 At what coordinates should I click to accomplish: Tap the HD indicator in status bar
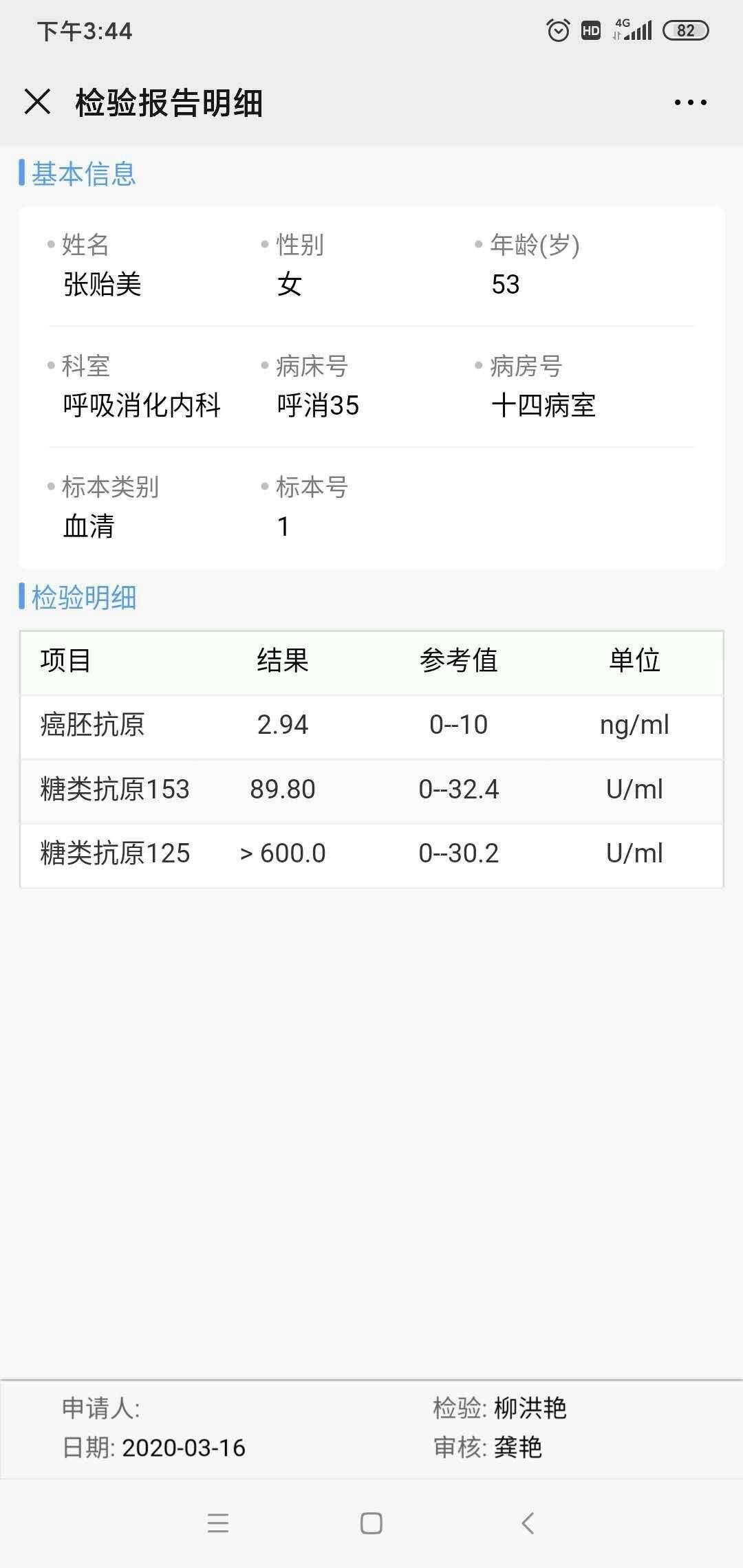[590, 30]
